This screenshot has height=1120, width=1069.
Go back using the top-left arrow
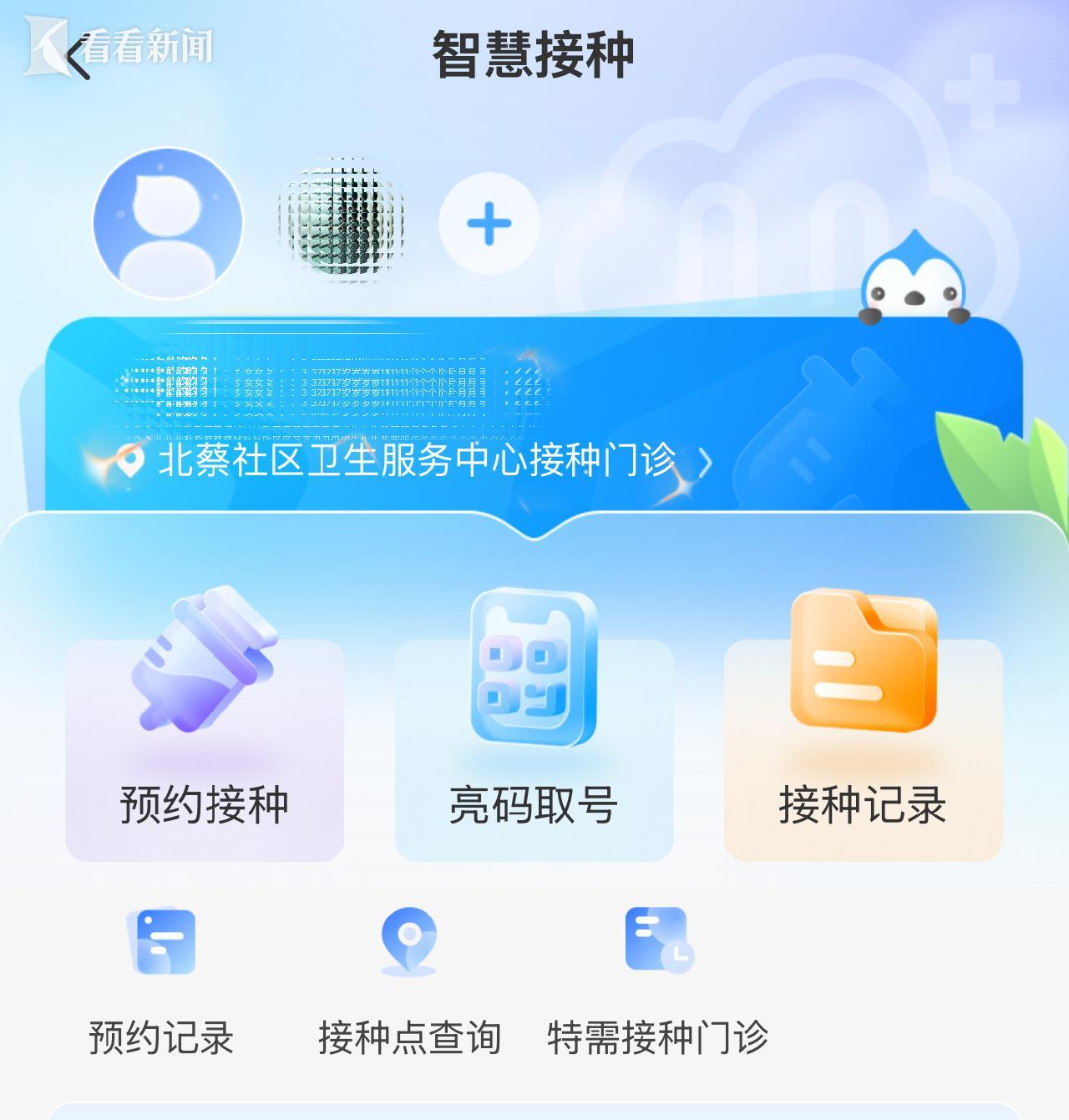(78, 58)
